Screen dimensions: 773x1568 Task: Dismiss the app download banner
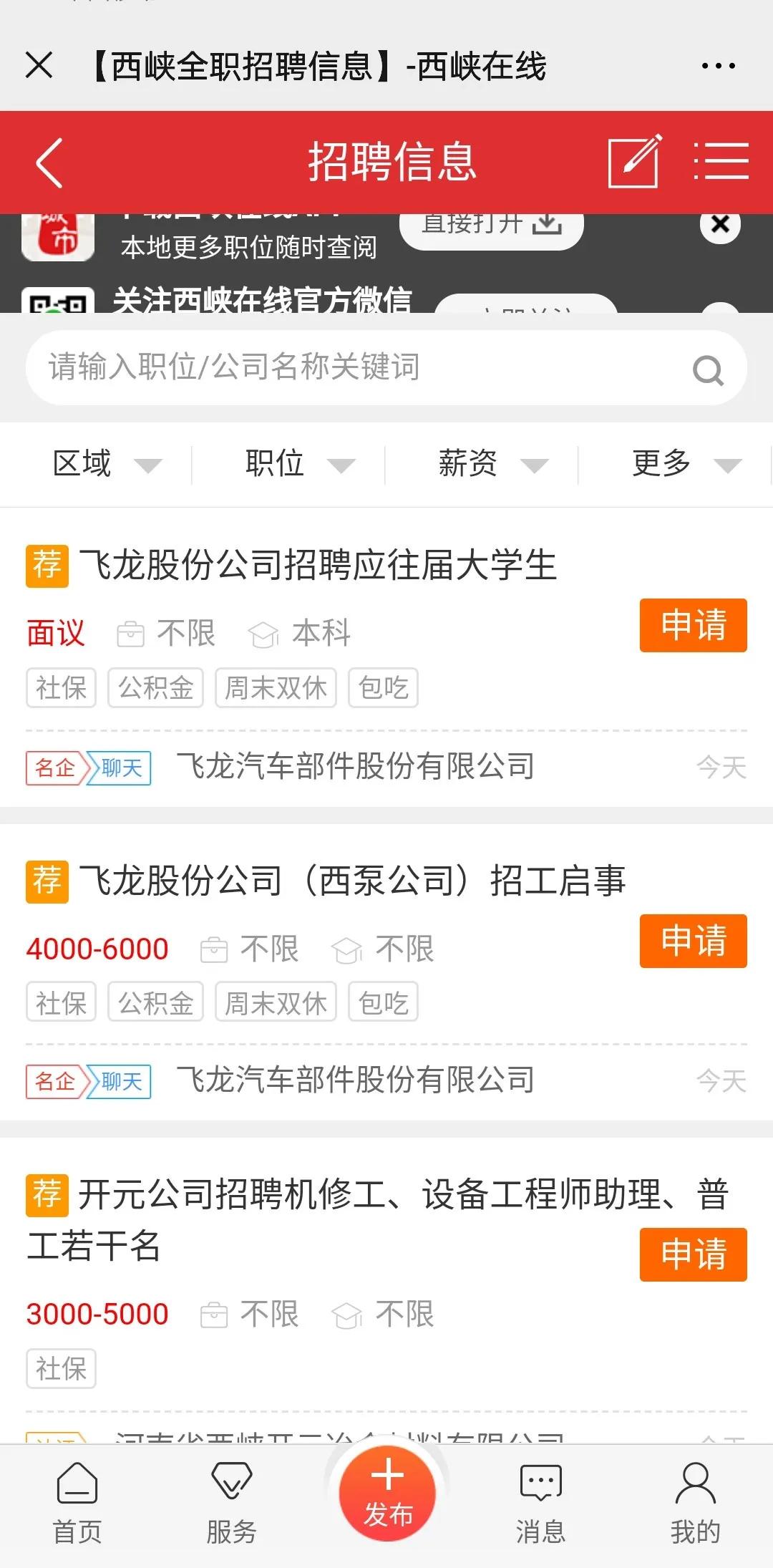pyautogui.click(x=720, y=225)
